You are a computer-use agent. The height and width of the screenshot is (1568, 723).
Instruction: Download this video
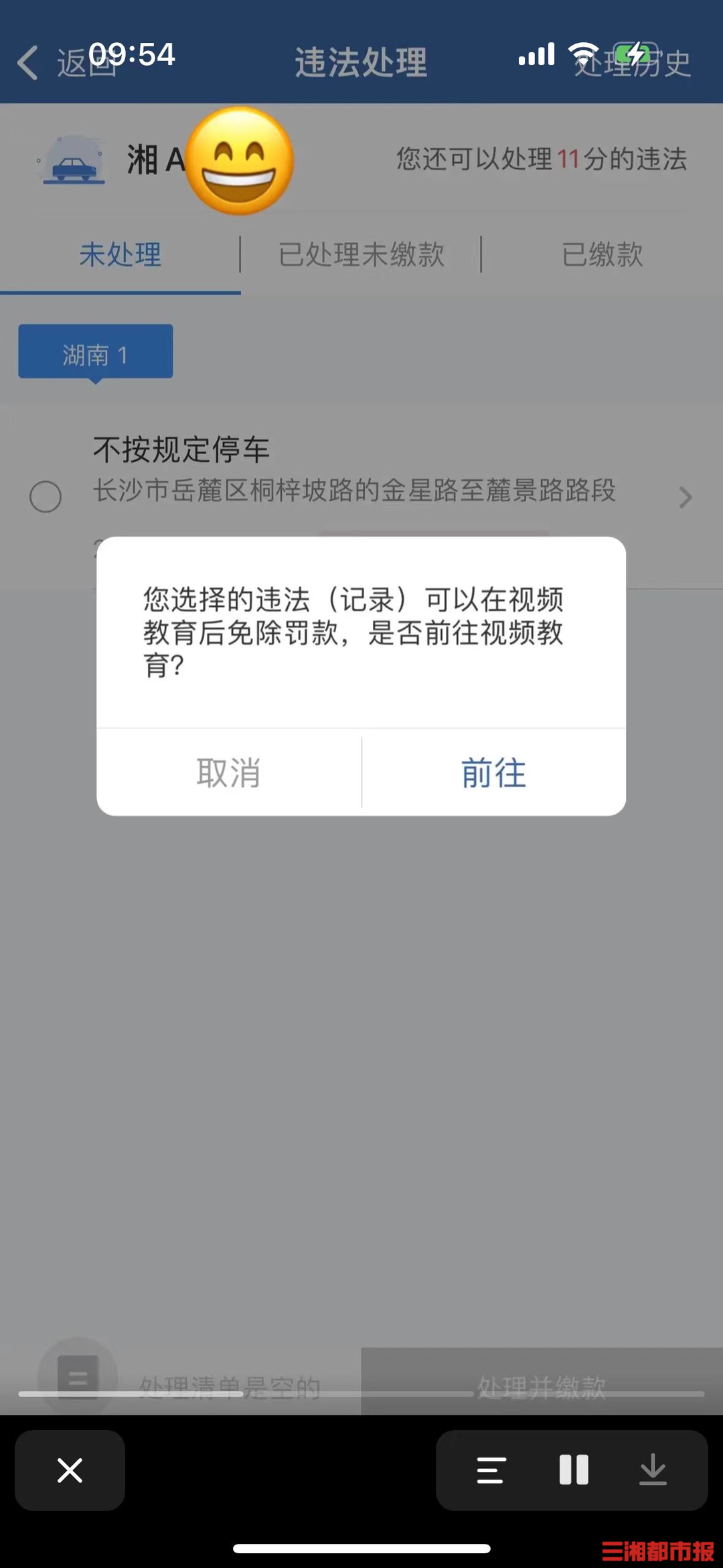[653, 1470]
